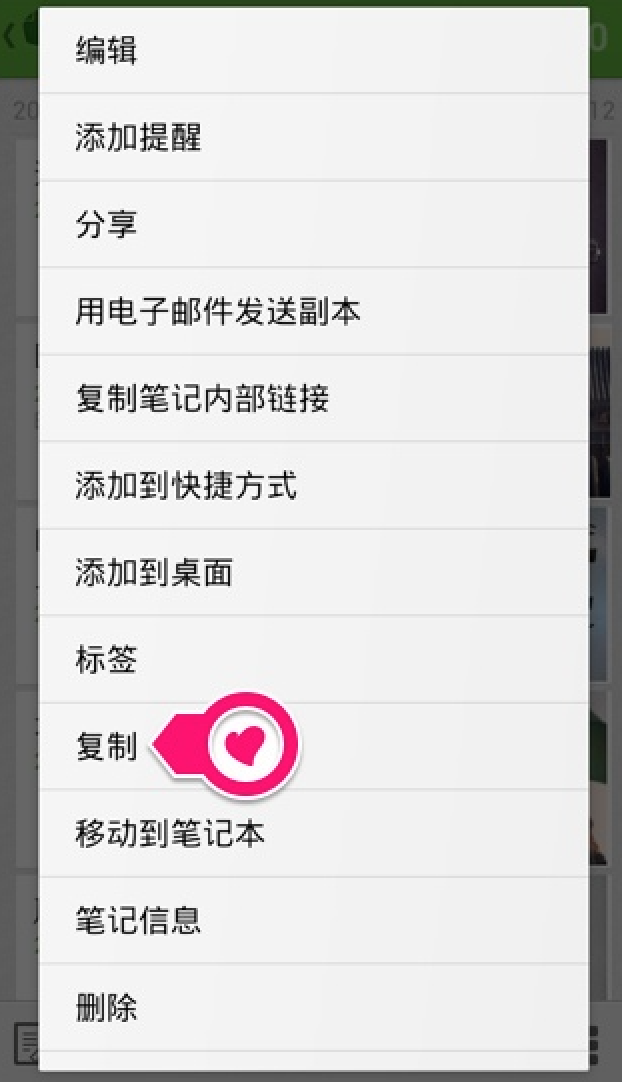Viewport: 622px width, 1082px height.
Task: Open 笔记信息 note info
Action: (313, 920)
